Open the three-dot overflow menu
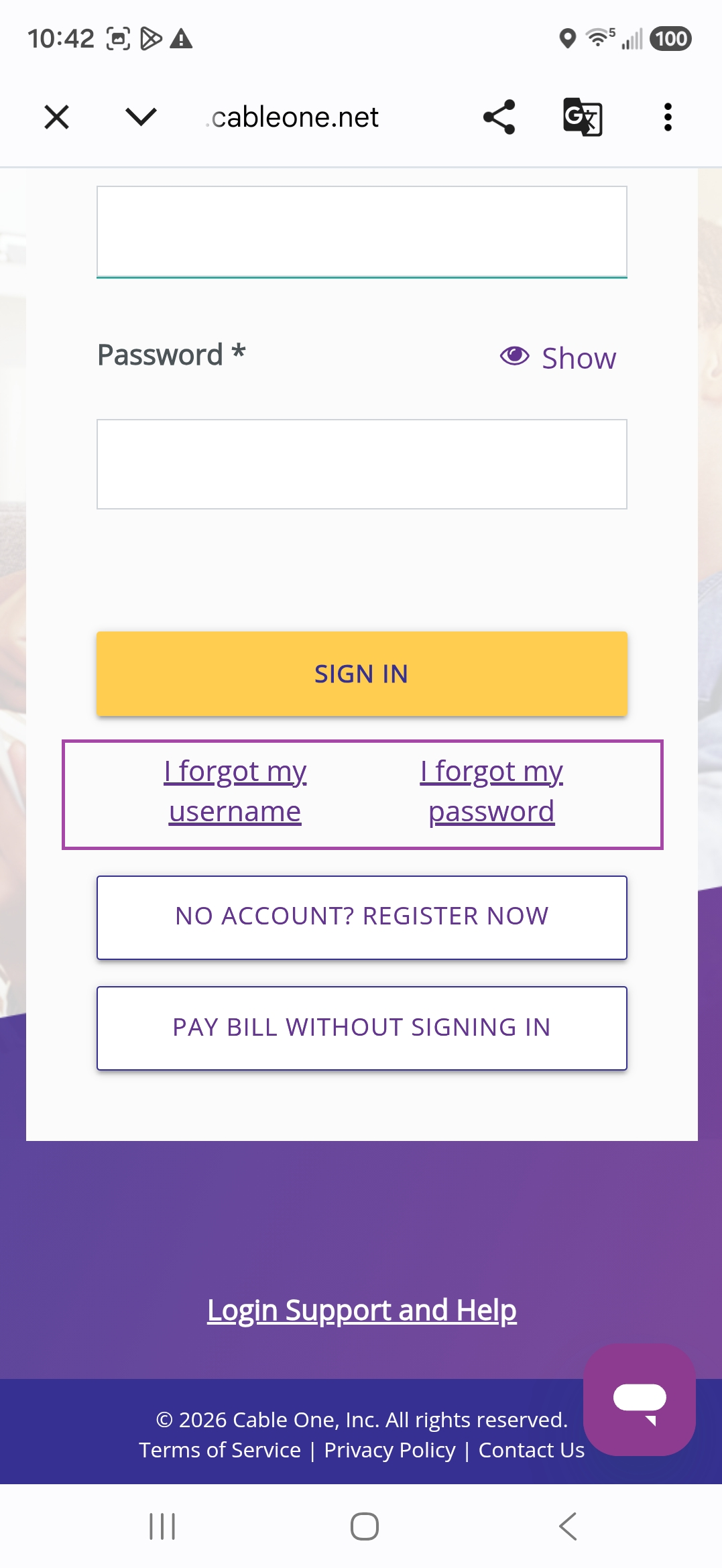Screen dimensions: 722x1568 (667, 117)
